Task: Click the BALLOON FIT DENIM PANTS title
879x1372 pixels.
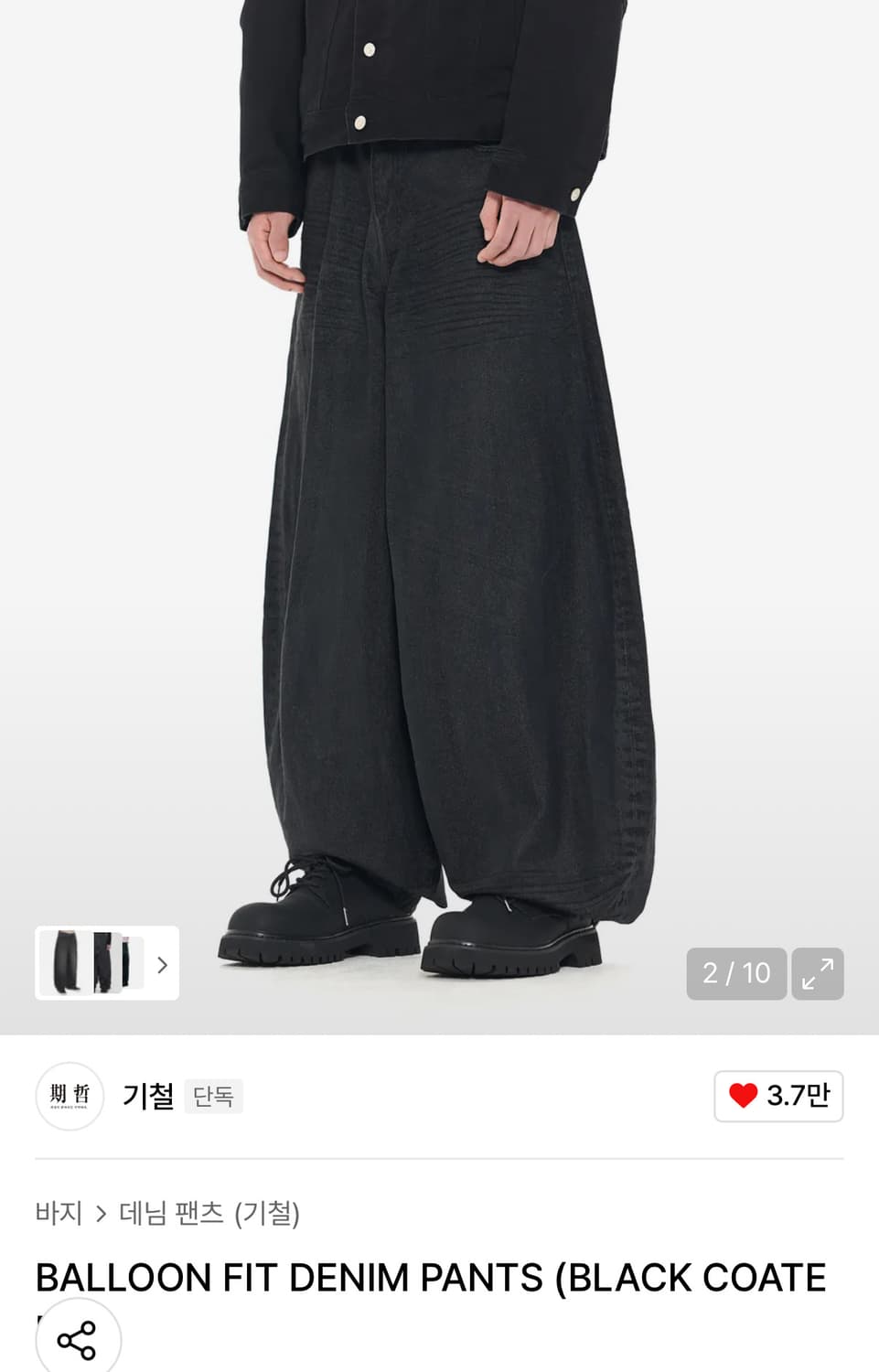Action: (x=430, y=1277)
